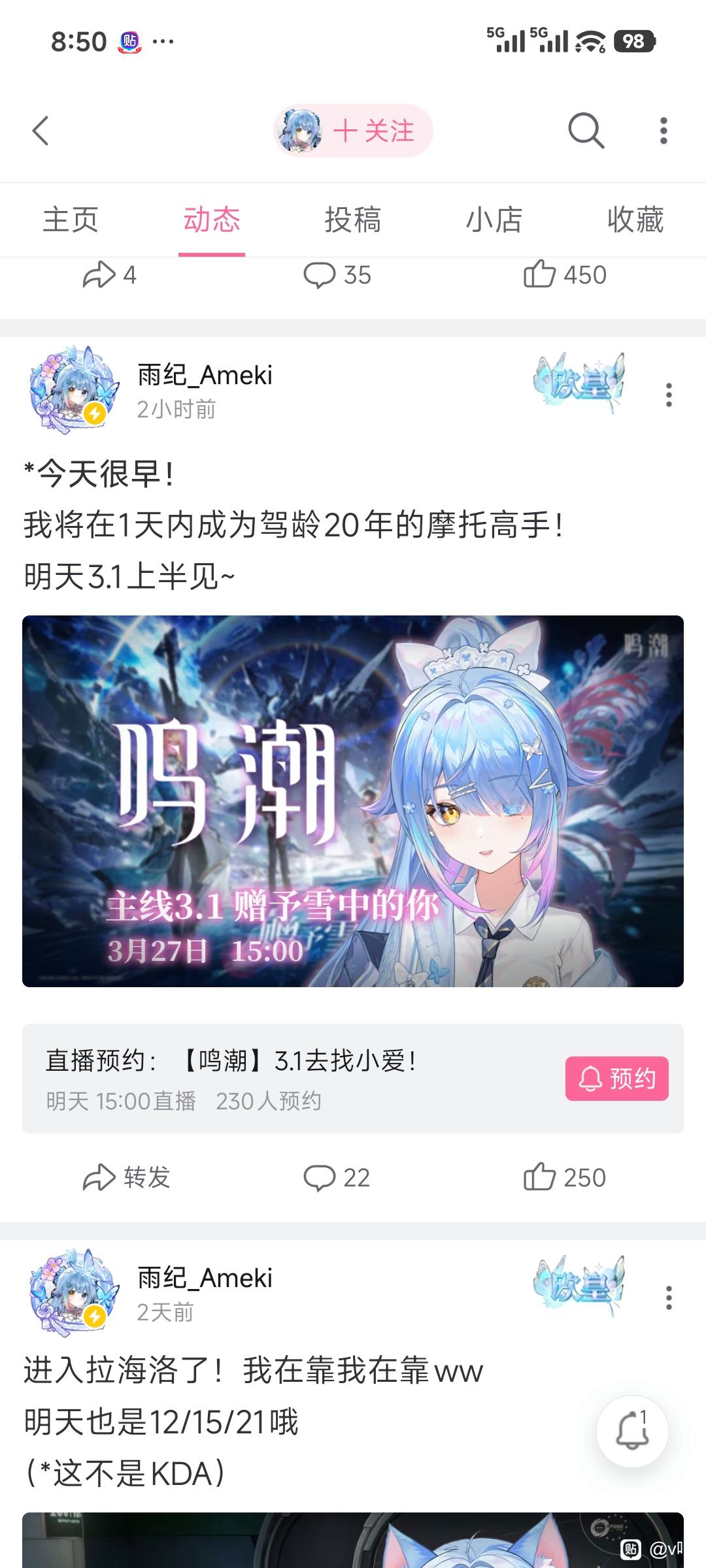The width and height of the screenshot is (706, 1568).
Task: Switch to the 小店 tab
Action: pos(494,220)
